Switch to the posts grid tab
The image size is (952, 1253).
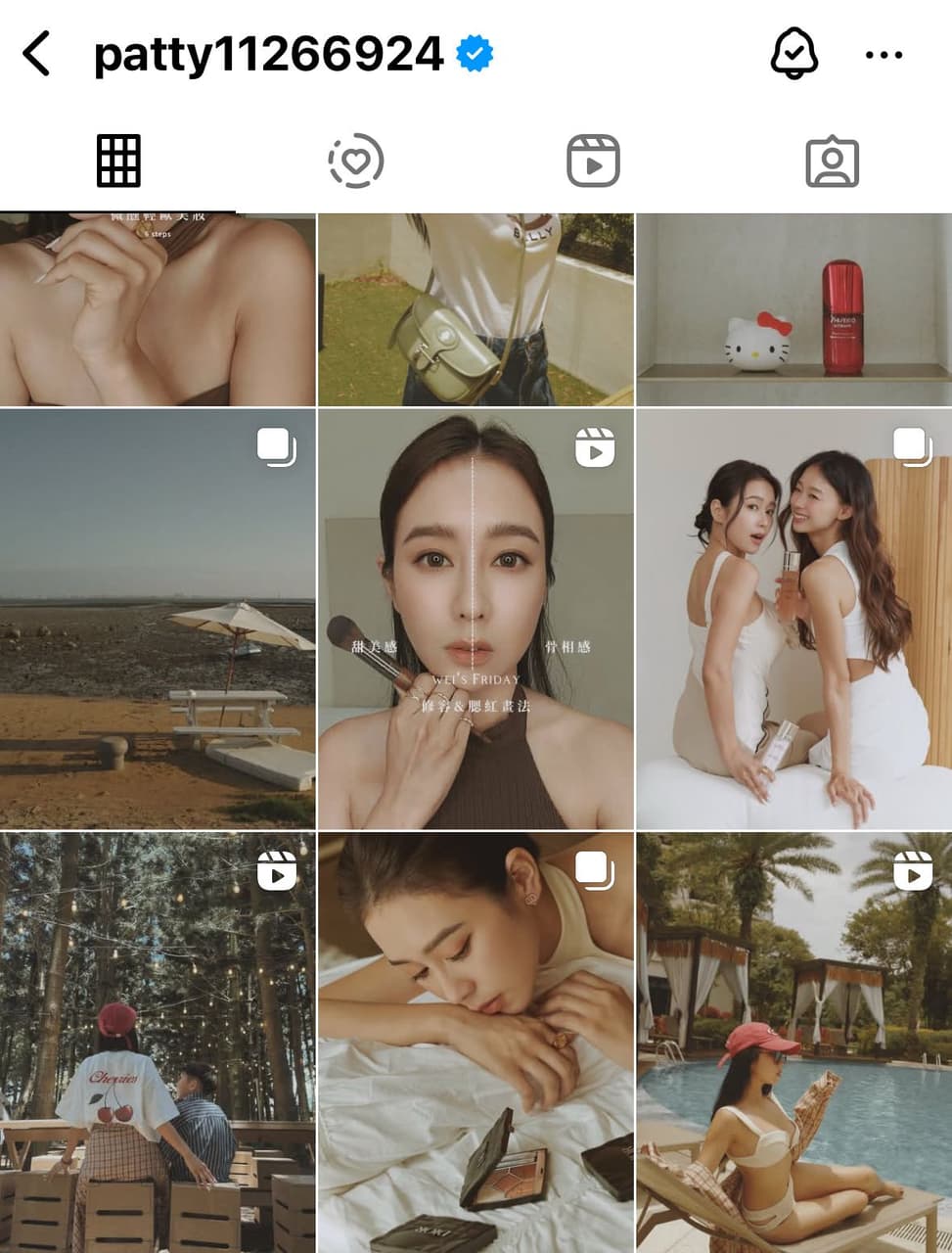[118, 162]
